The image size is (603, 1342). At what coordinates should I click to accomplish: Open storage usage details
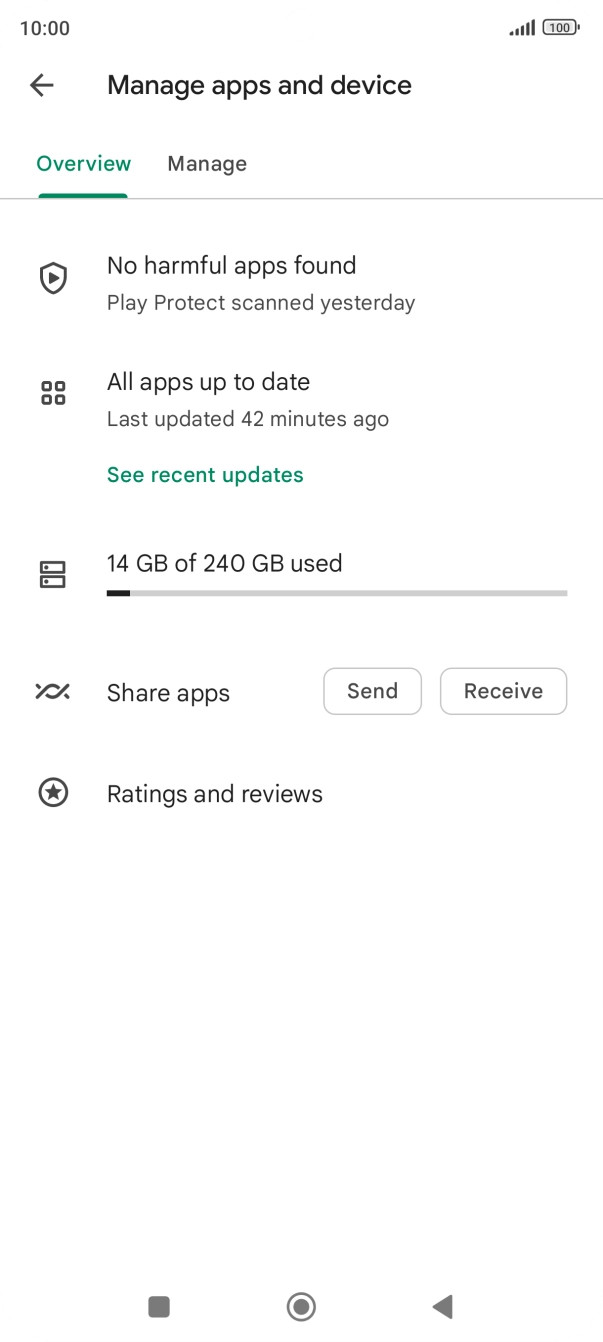point(300,573)
